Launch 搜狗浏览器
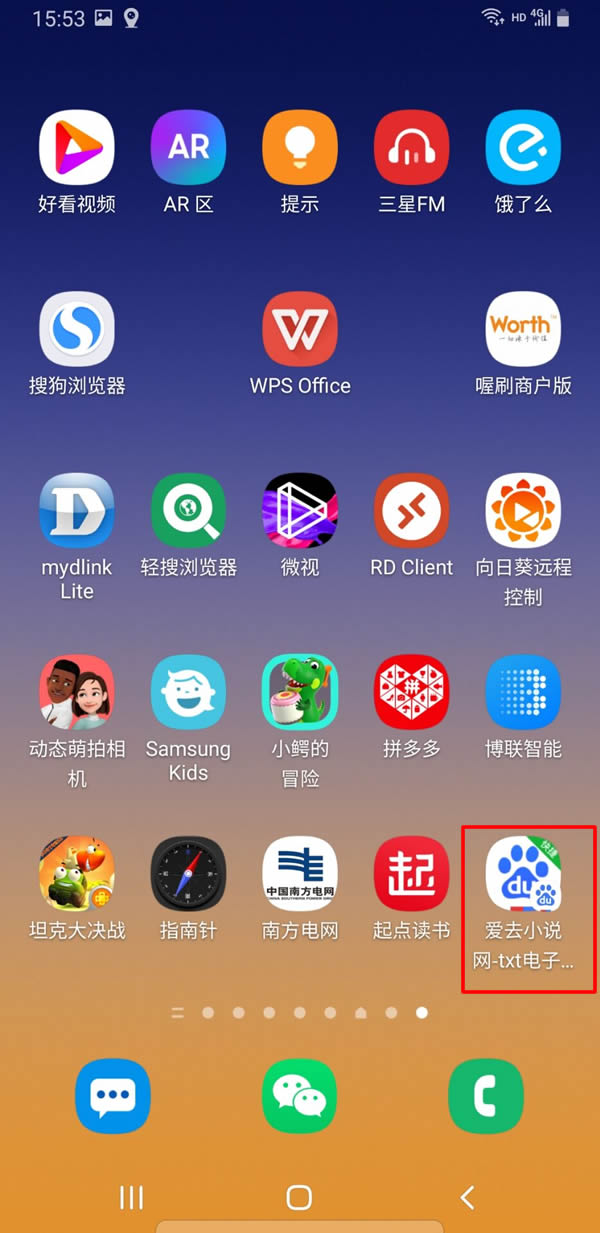The height and width of the screenshot is (1233, 600). click(77, 329)
